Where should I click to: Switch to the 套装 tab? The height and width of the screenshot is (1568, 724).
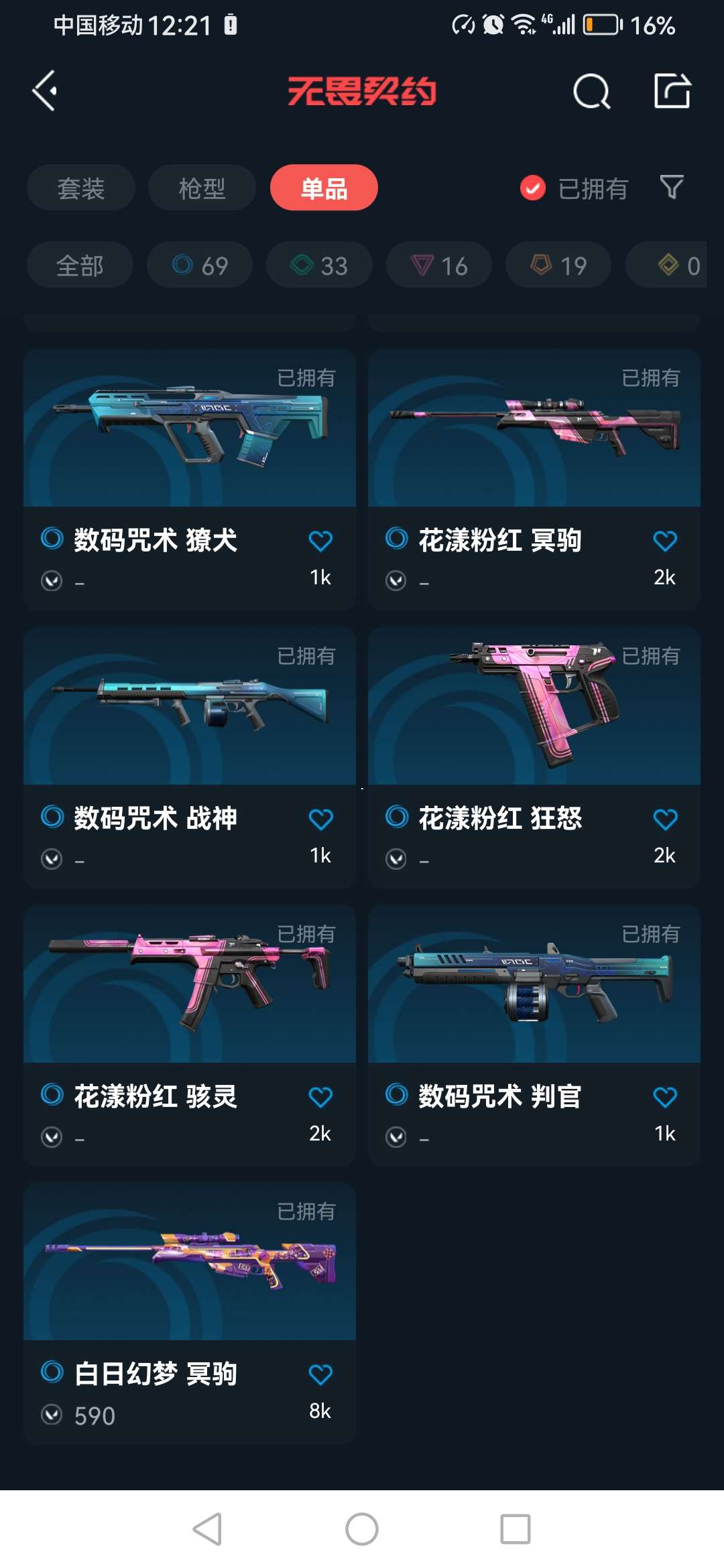81,188
